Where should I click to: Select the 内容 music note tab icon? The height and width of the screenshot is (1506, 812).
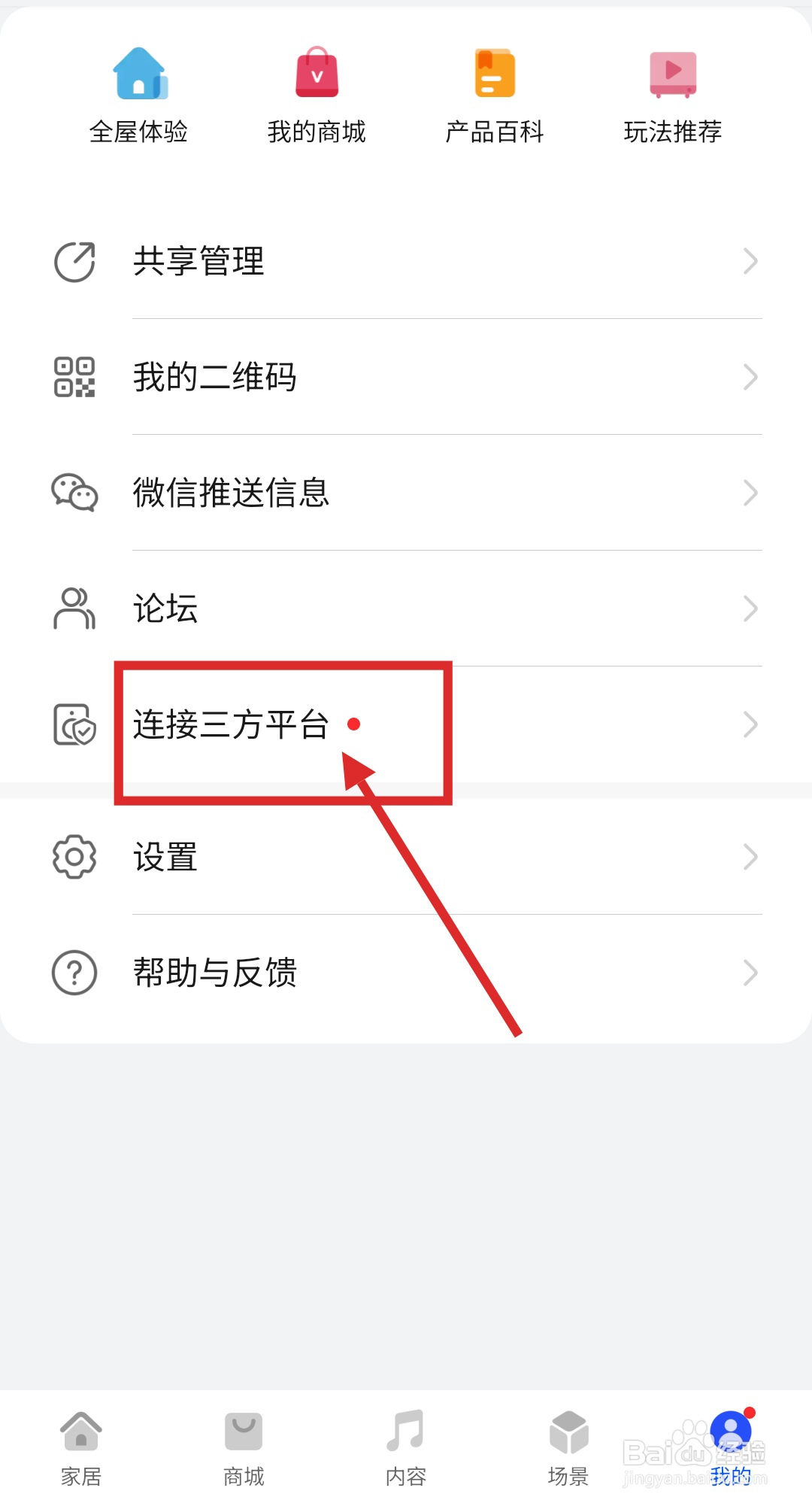click(405, 1429)
